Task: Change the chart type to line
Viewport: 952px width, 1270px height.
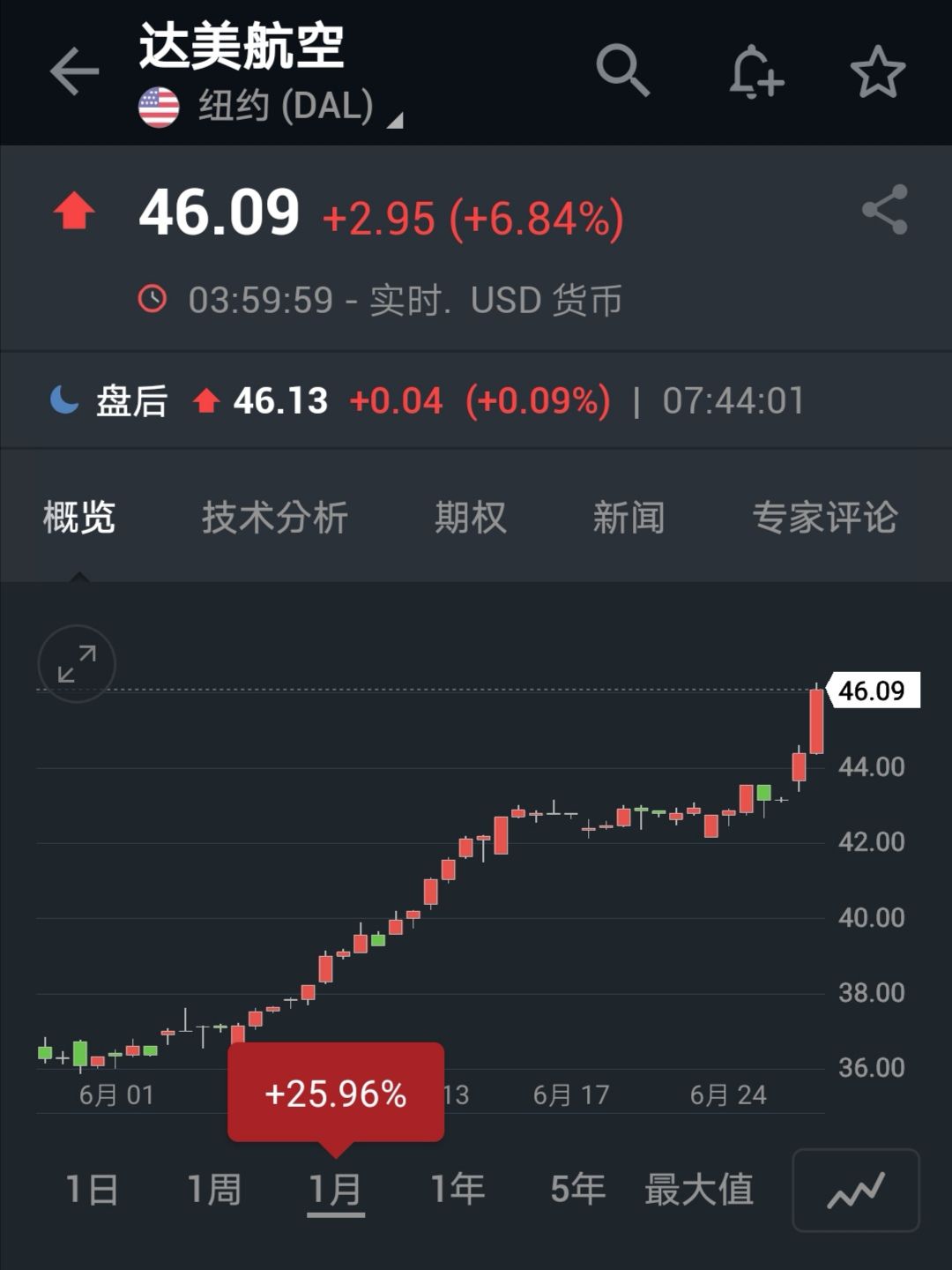Action: pos(855,1191)
